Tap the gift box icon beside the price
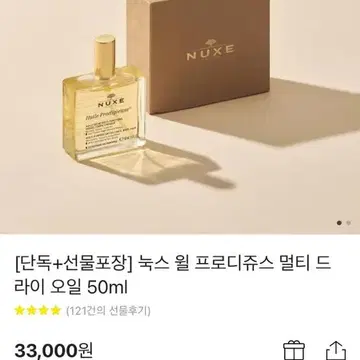360x360 pixels. coord(294,350)
